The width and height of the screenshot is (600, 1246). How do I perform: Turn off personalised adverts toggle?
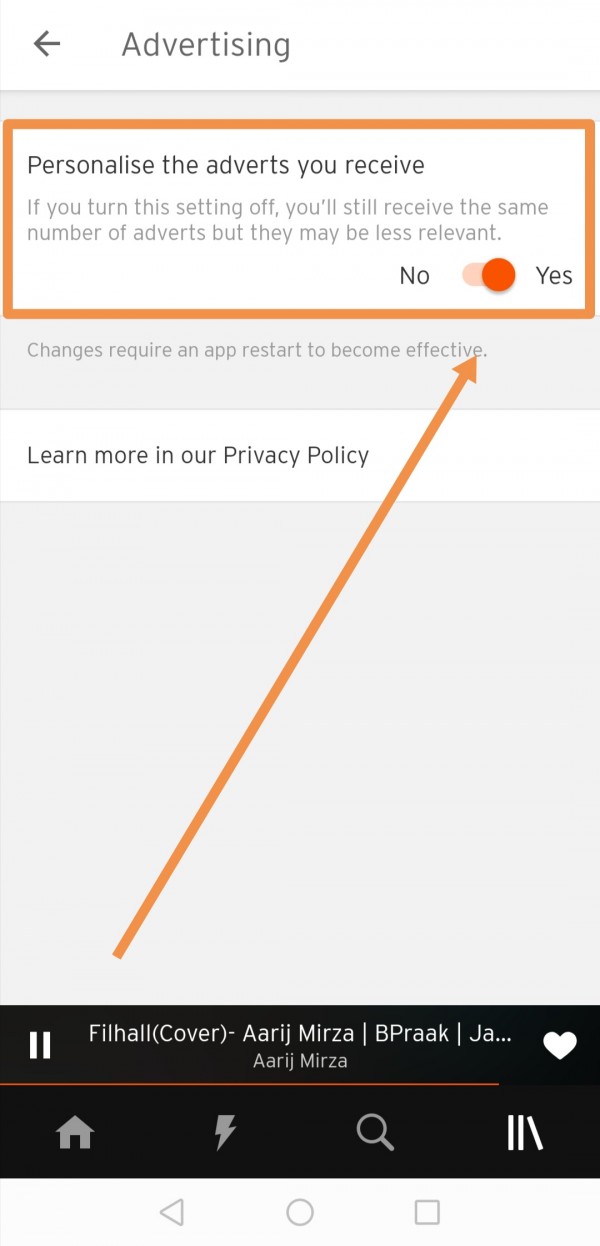(x=490, y=275)
